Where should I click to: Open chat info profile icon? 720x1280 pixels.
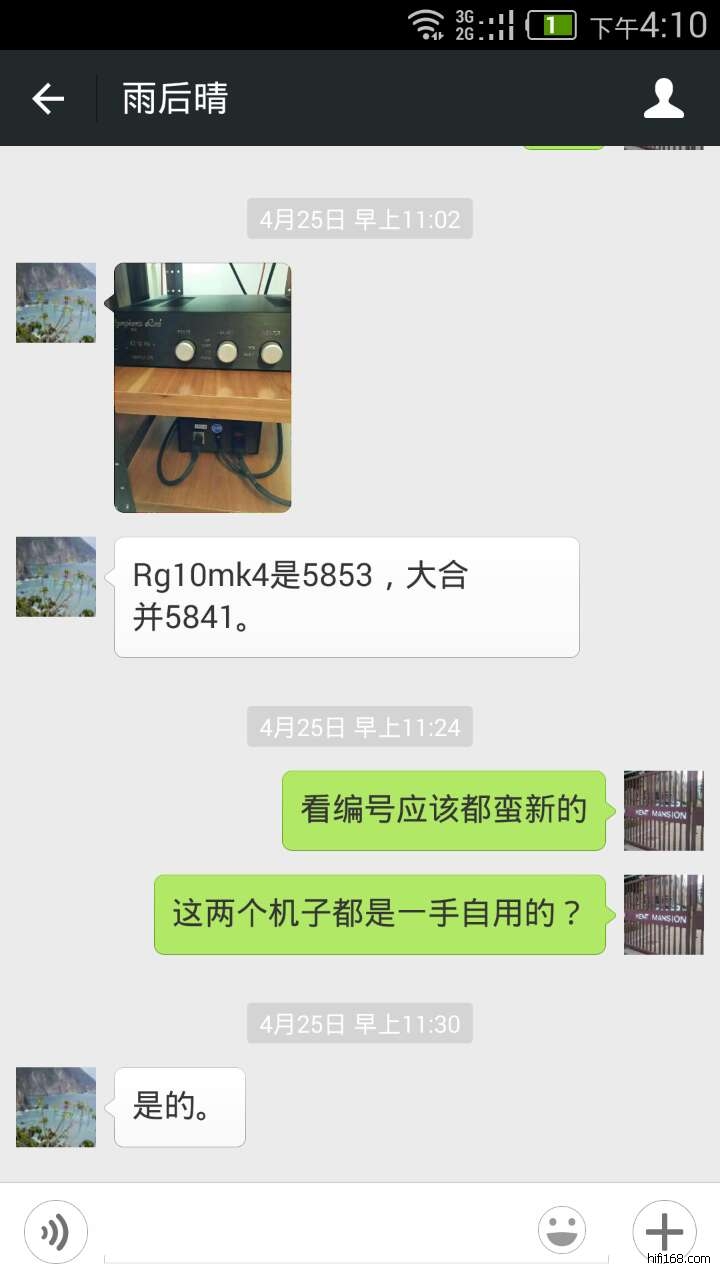(x=663, y=98)
